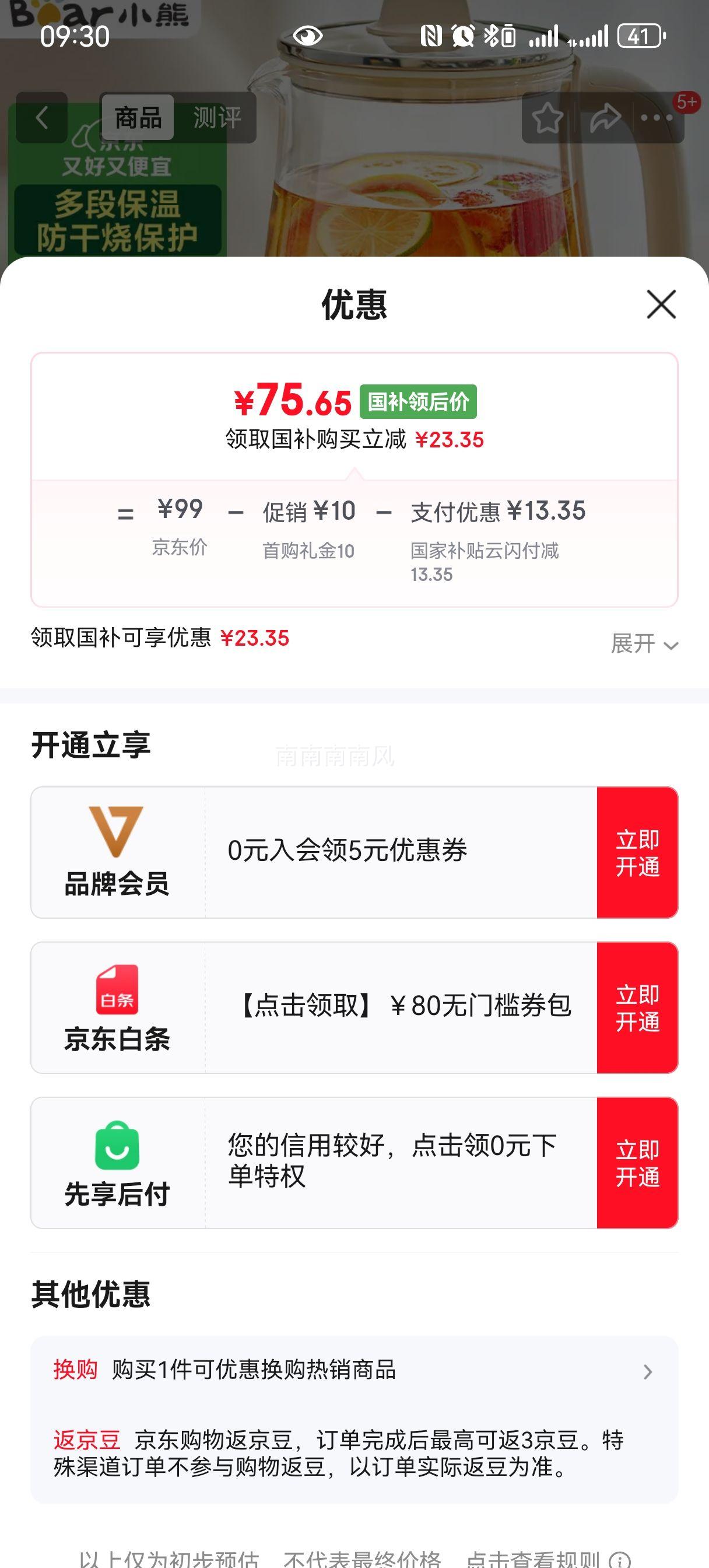Activate 京东白条 with its 立即开通 button
709x1568 pixels.
(637, 1007)
